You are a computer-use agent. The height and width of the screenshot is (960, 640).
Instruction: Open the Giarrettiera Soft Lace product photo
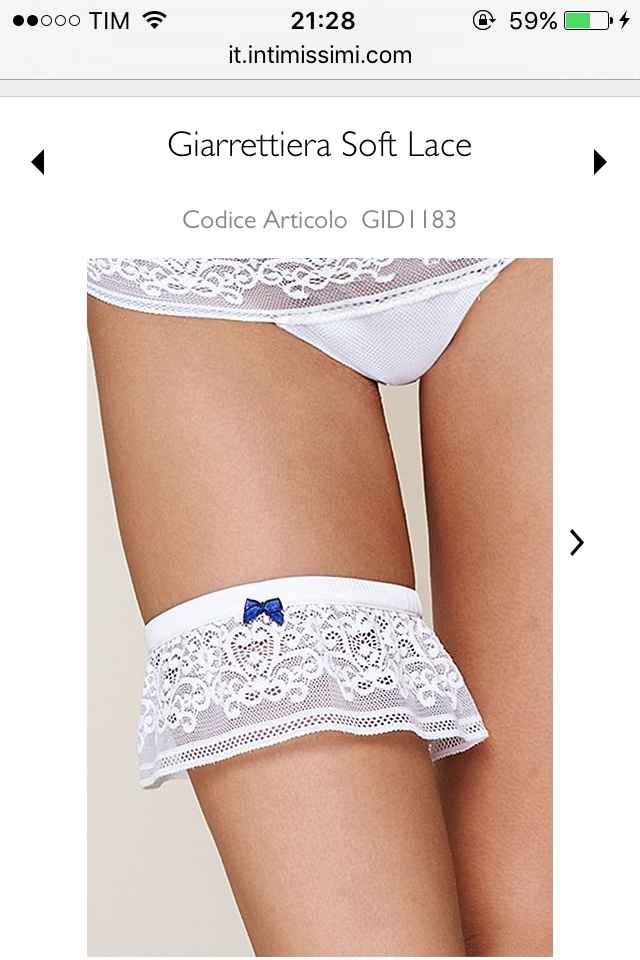click(x=319, y=600)
